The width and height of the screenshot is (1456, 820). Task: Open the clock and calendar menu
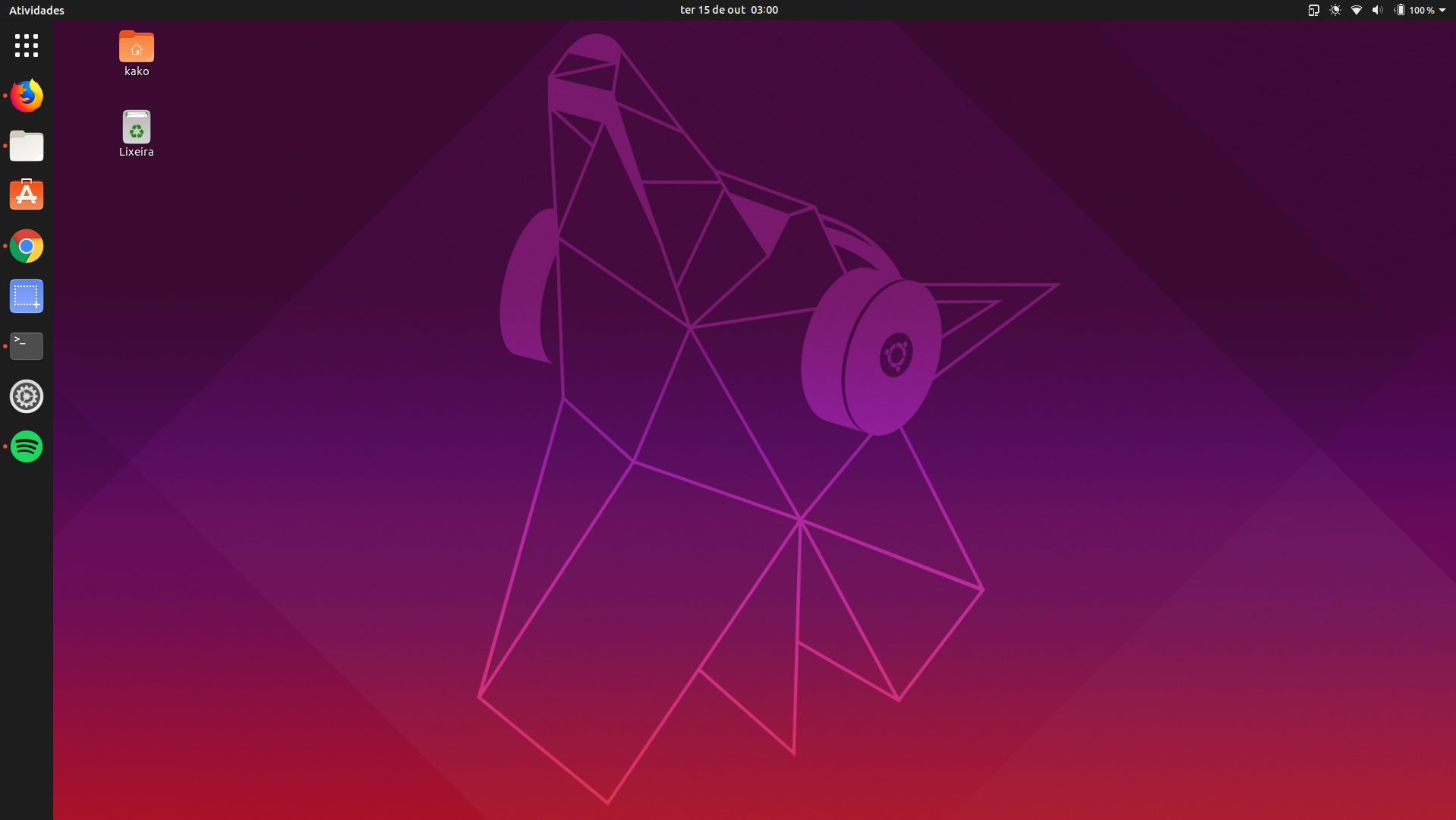tap(729, 10)
